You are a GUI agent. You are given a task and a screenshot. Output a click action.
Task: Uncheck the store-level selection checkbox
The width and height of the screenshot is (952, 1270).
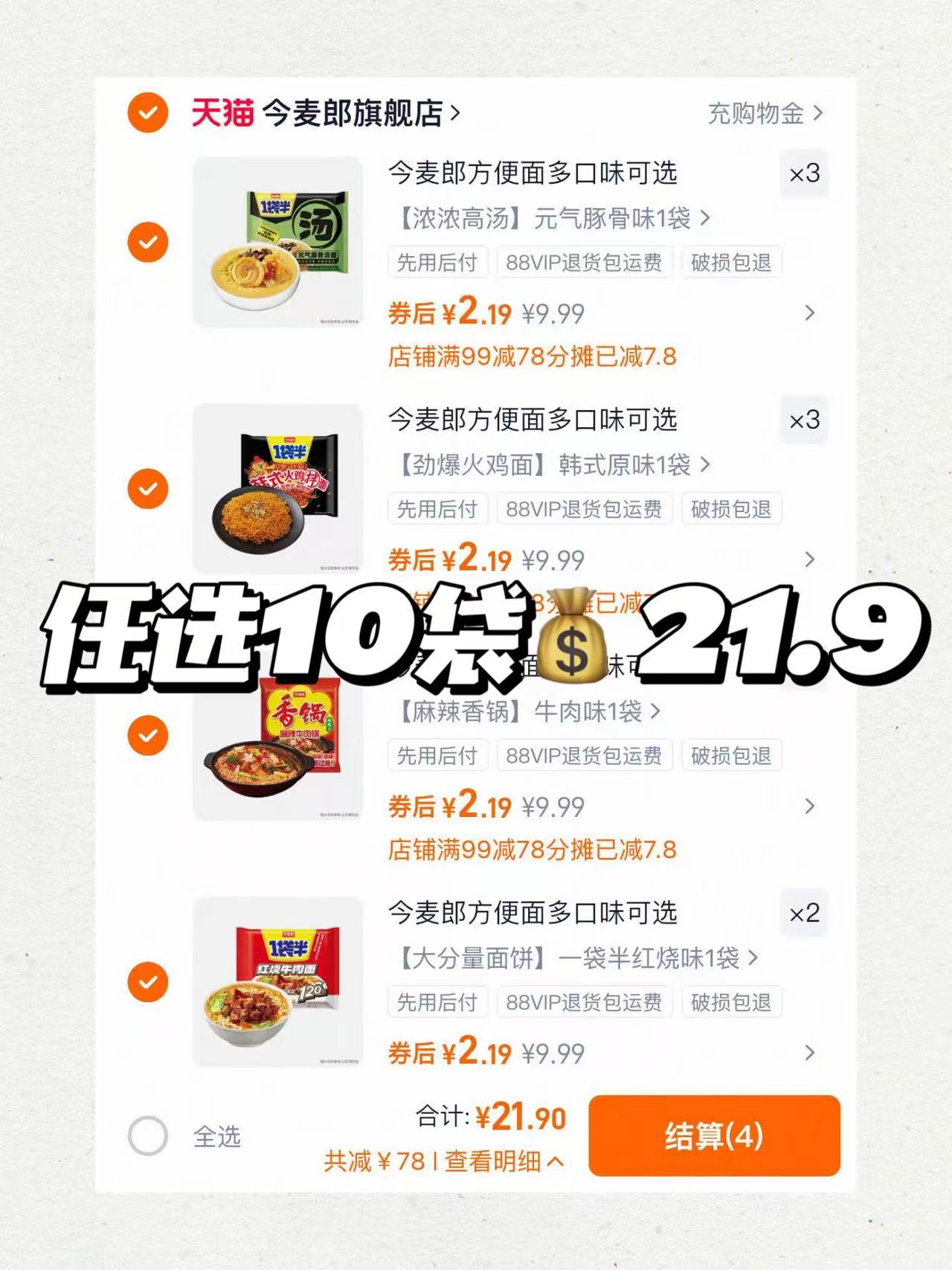click(x=148, y=113)
